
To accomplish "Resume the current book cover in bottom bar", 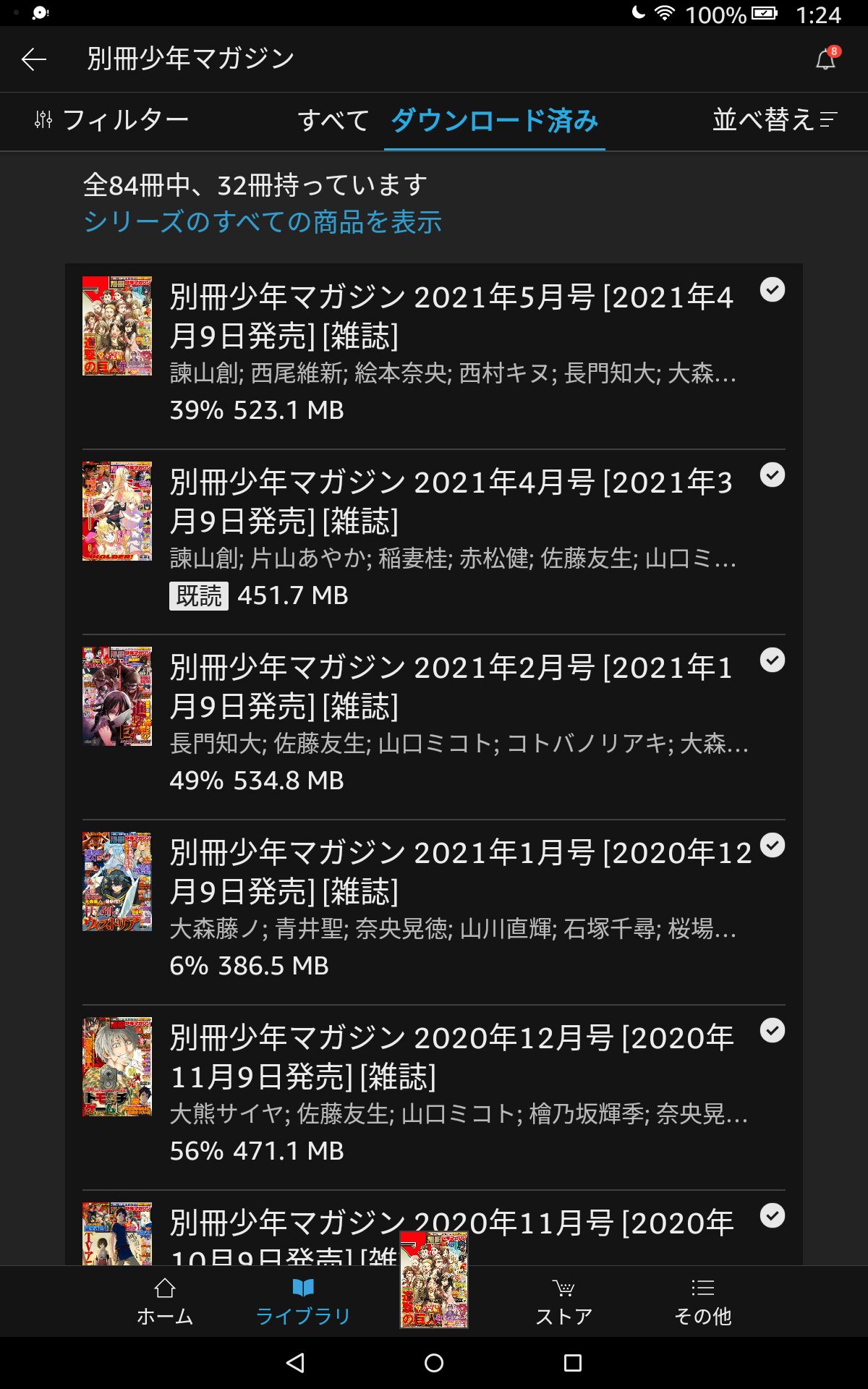I will (x=434, y=1280).
